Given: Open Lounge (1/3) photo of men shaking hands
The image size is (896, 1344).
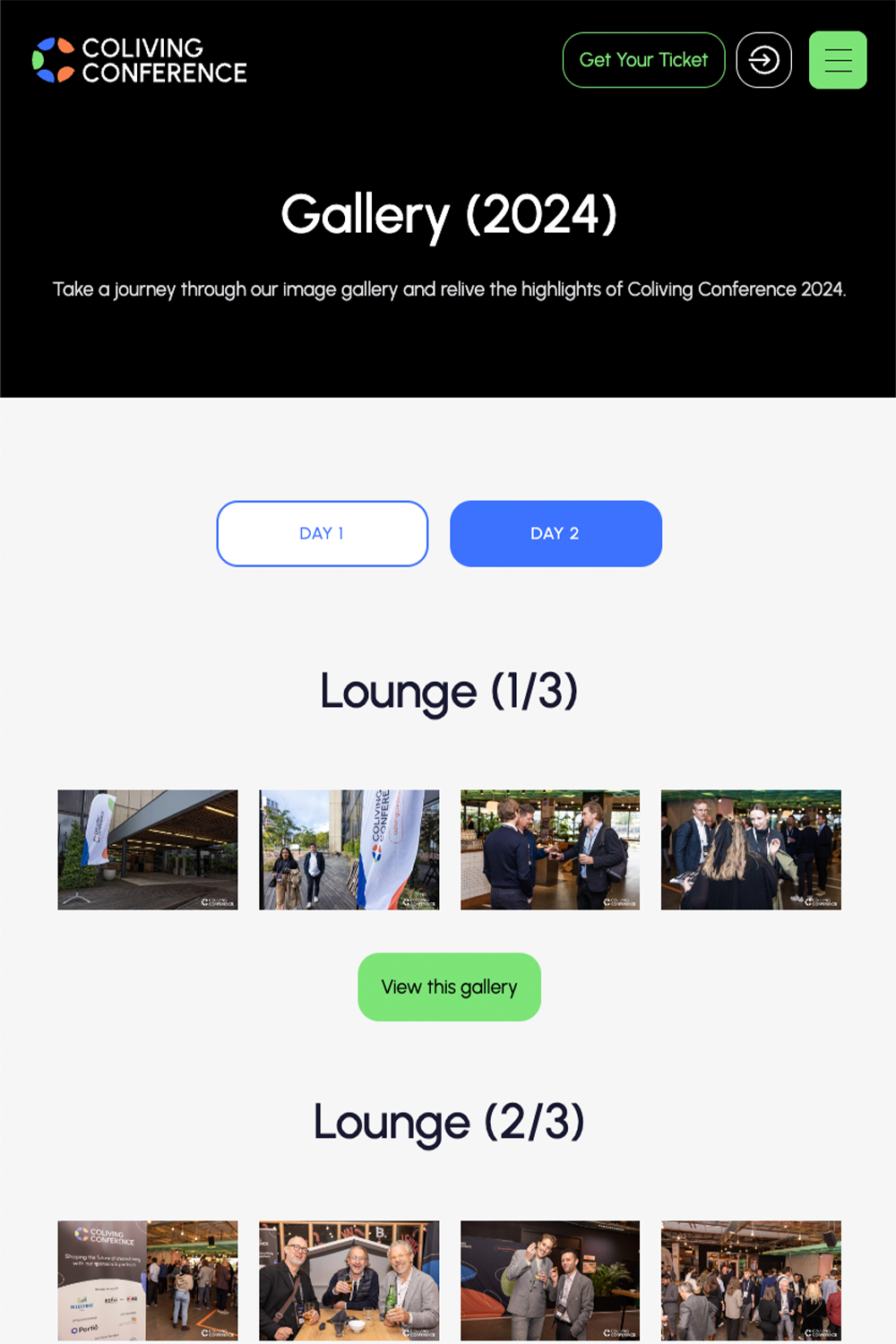Looking at the screenshot, I should (x=550, y=849).
